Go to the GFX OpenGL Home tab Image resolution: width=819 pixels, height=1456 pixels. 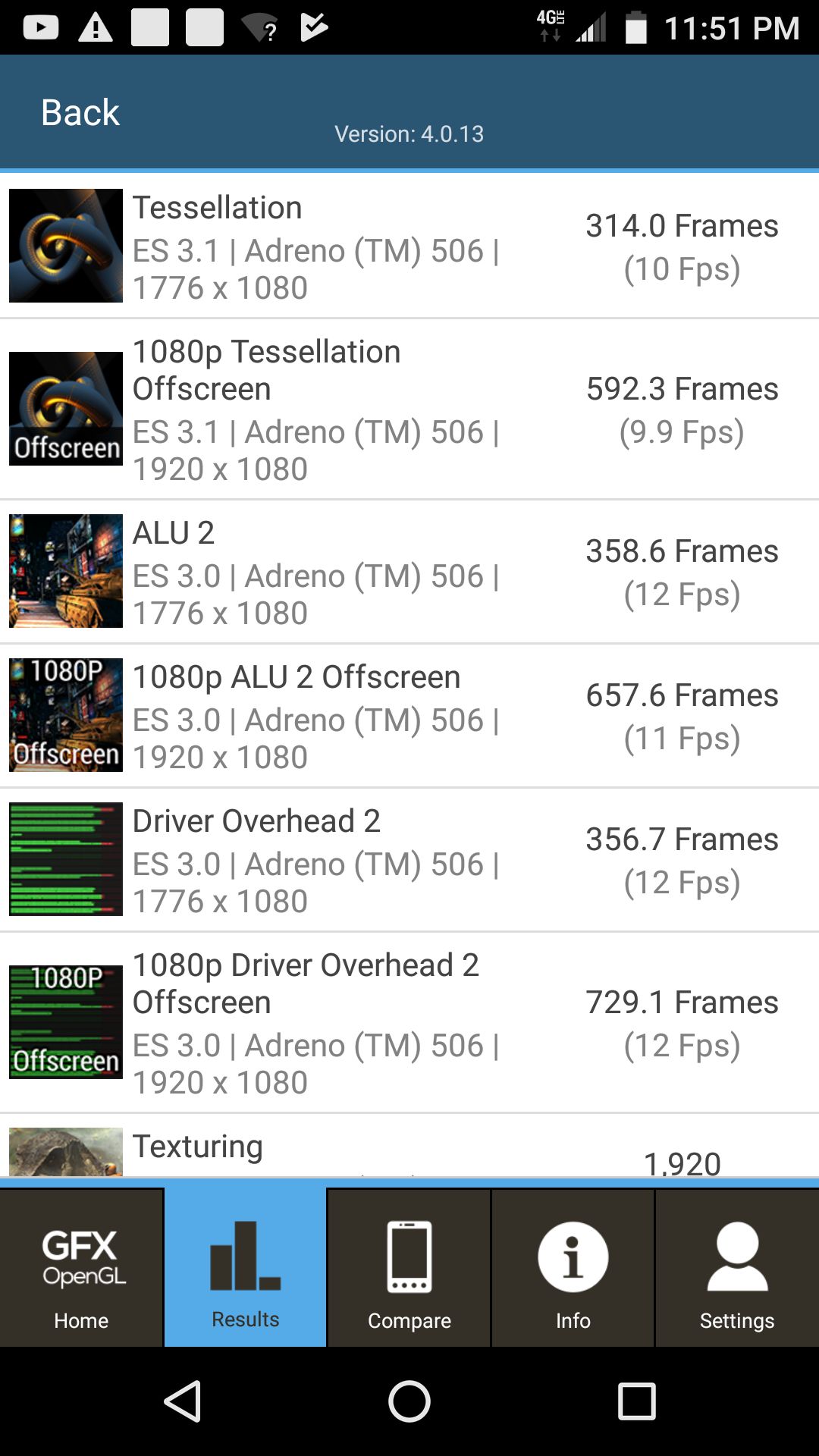82,1267
